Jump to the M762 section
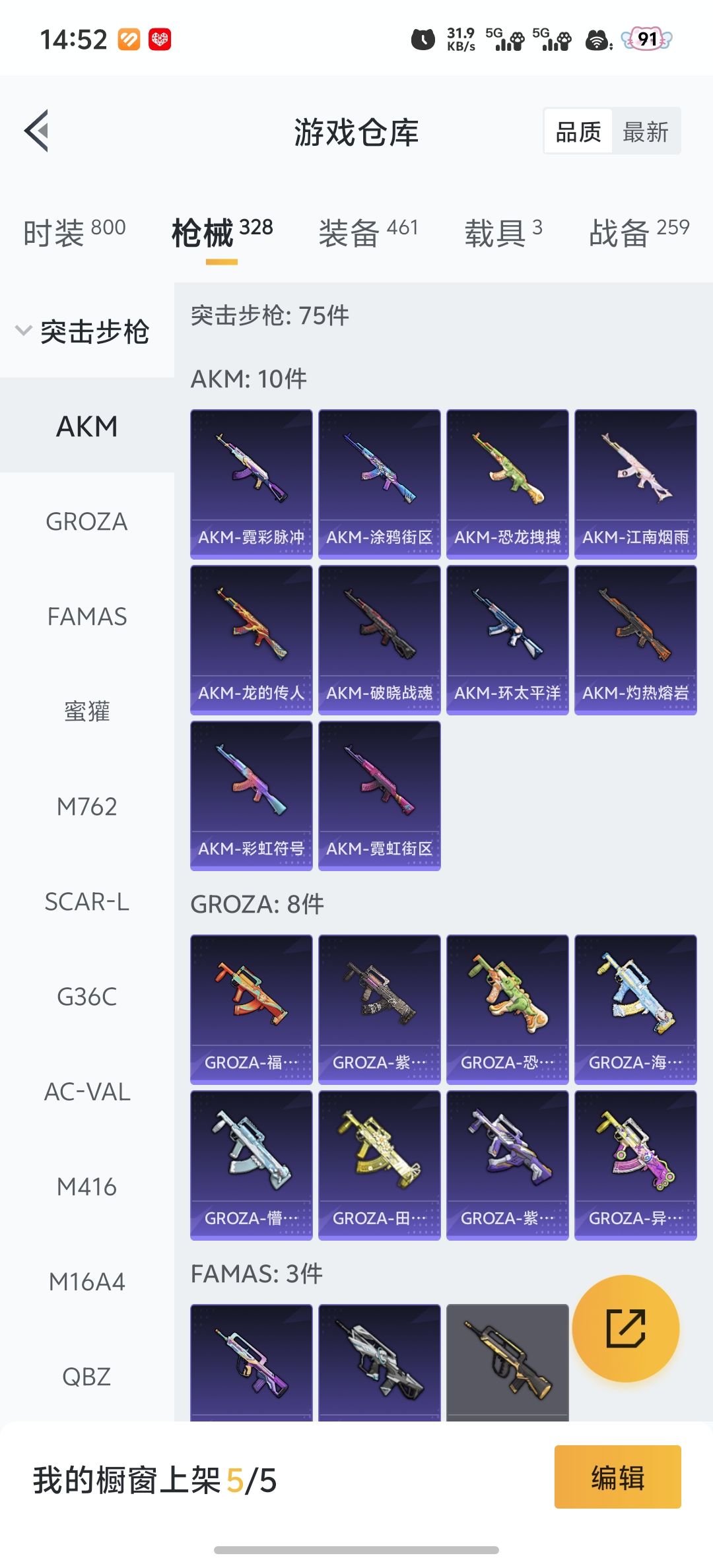This screenshot has width=713, height=1568. (86, 806)
